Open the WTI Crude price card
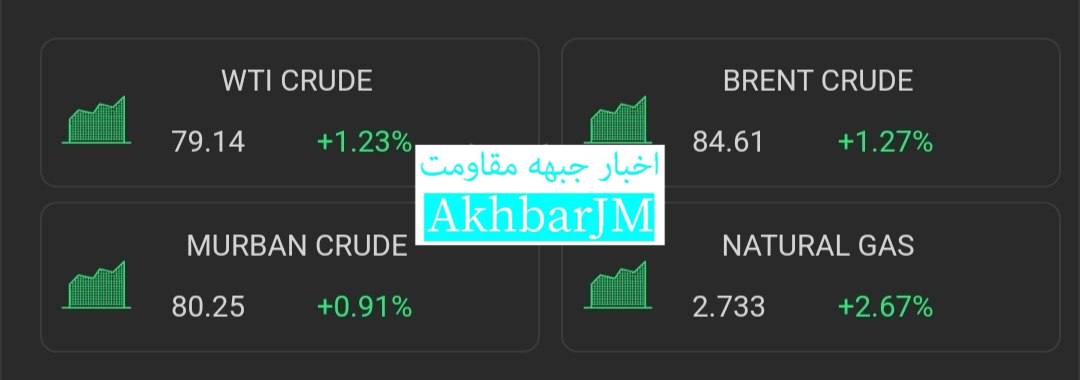This screenshot has height=380, width=1080. pos(289,112)
